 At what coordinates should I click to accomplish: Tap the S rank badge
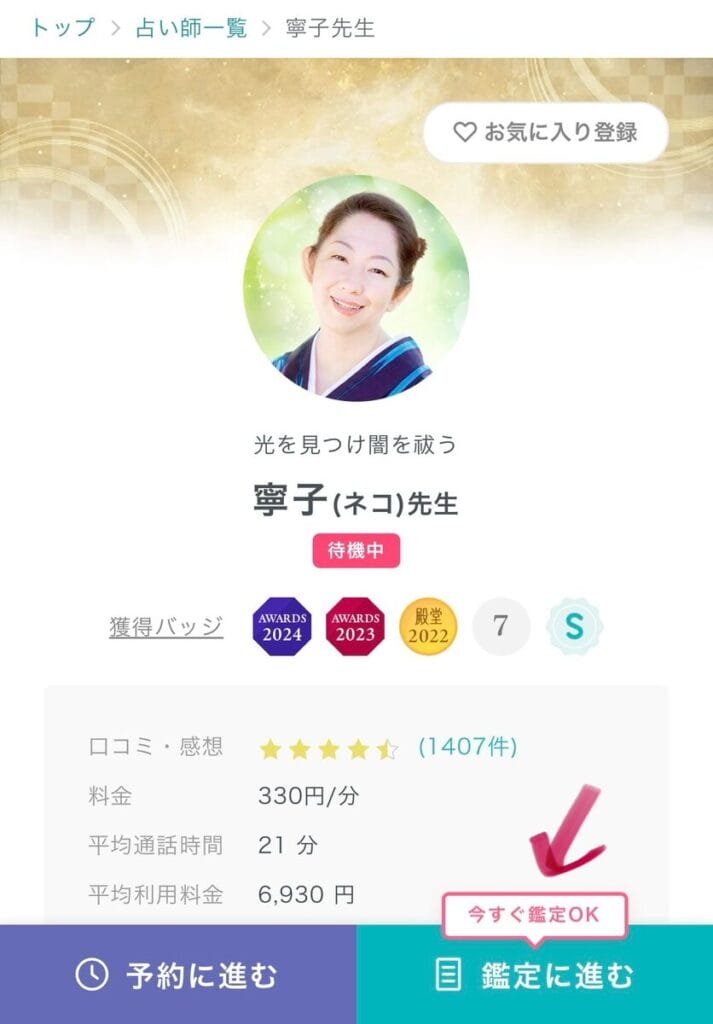575,627
